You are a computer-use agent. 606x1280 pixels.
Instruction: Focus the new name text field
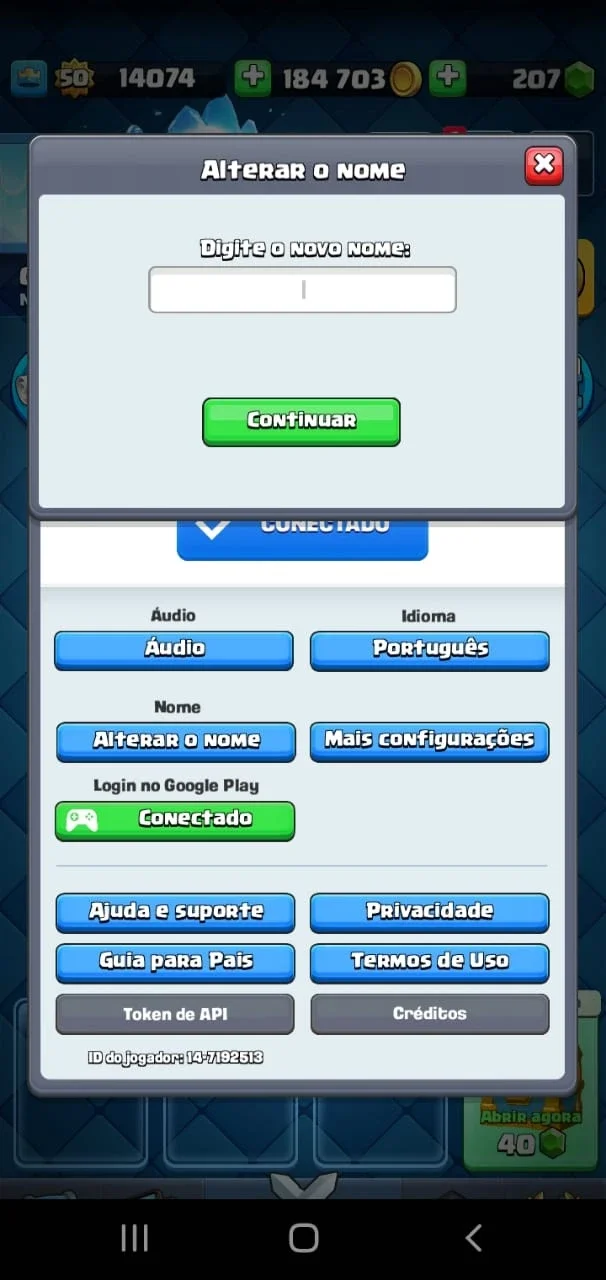[x=303, y=290]
